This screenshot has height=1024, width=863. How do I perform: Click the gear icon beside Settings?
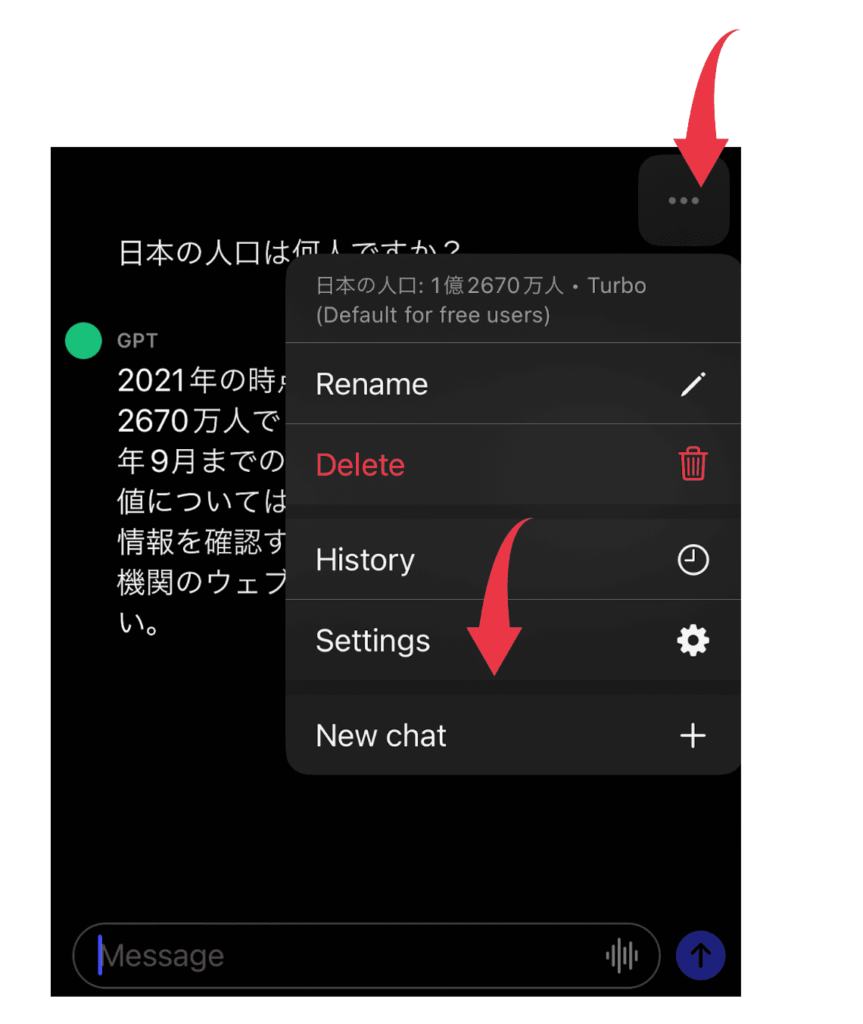[694, 641]
